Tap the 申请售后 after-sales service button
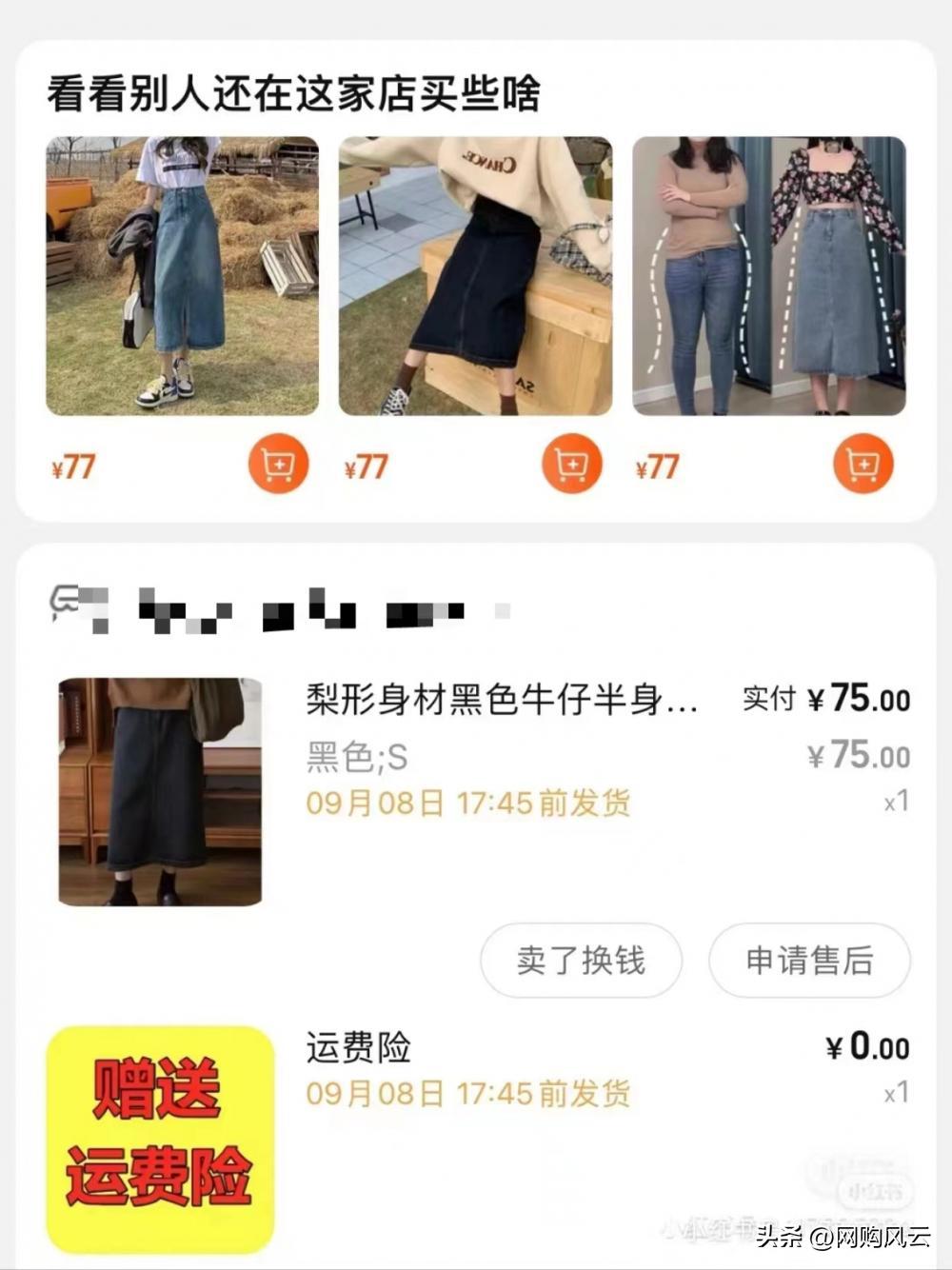This screenshot has height=1270, width=952. click(x=809, y=962)
